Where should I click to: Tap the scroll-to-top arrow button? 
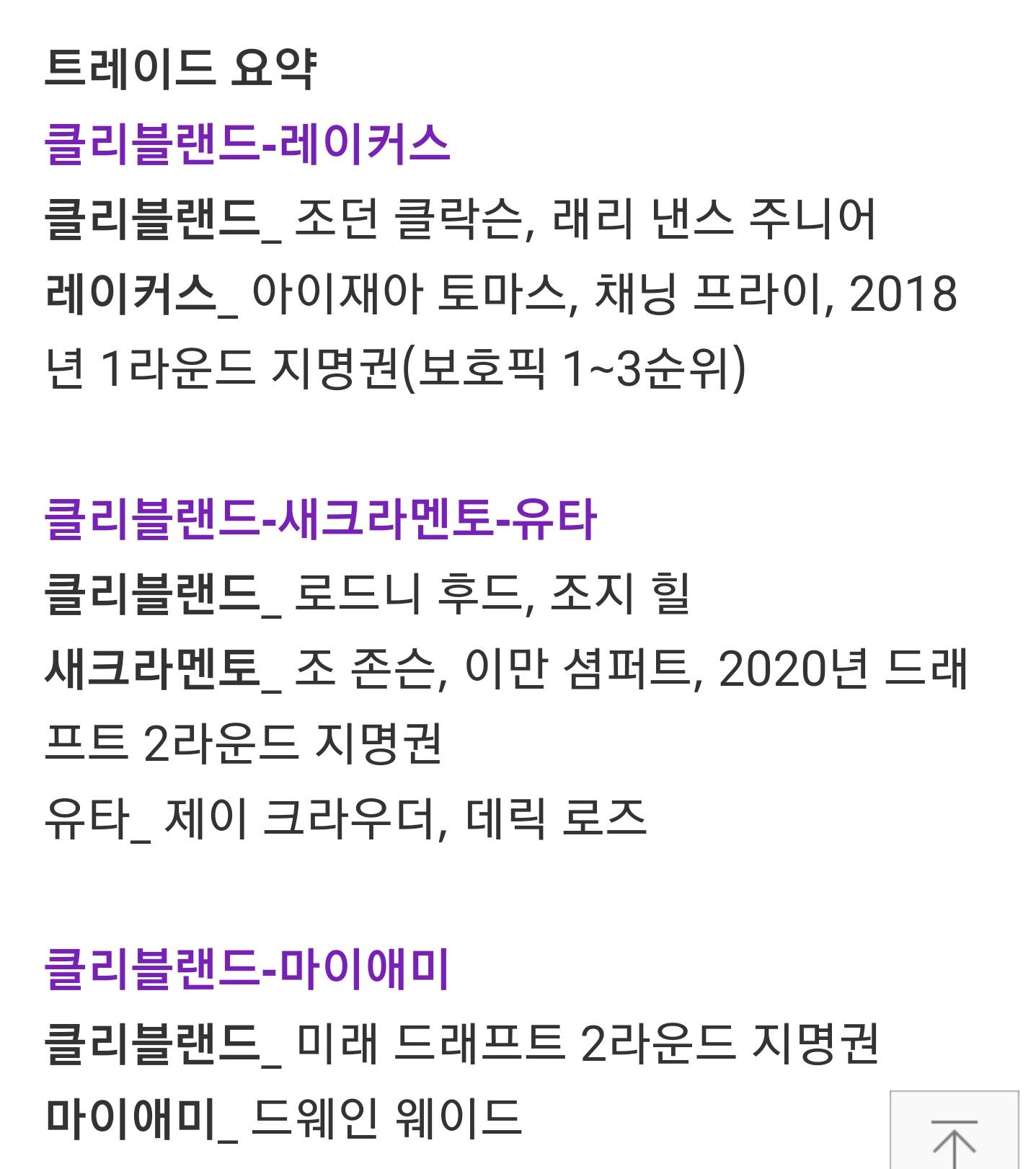954,1130
